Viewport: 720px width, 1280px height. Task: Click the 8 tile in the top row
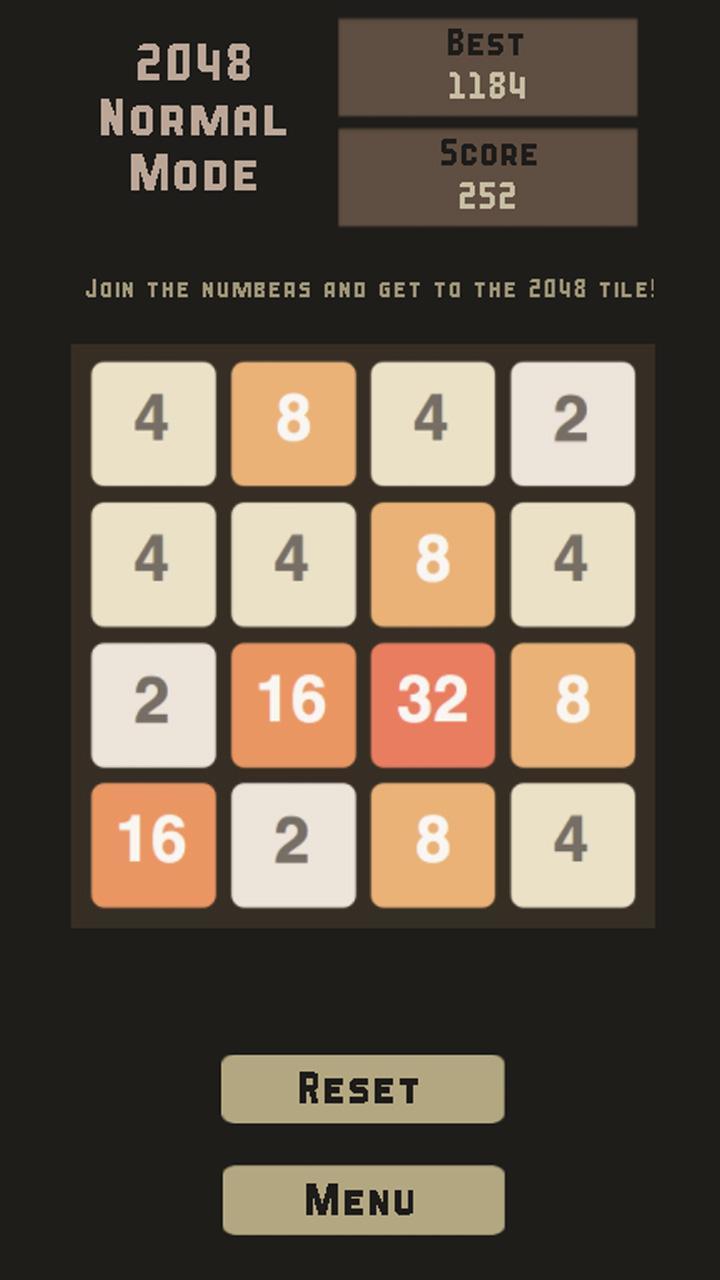click(x=292, y=423)
